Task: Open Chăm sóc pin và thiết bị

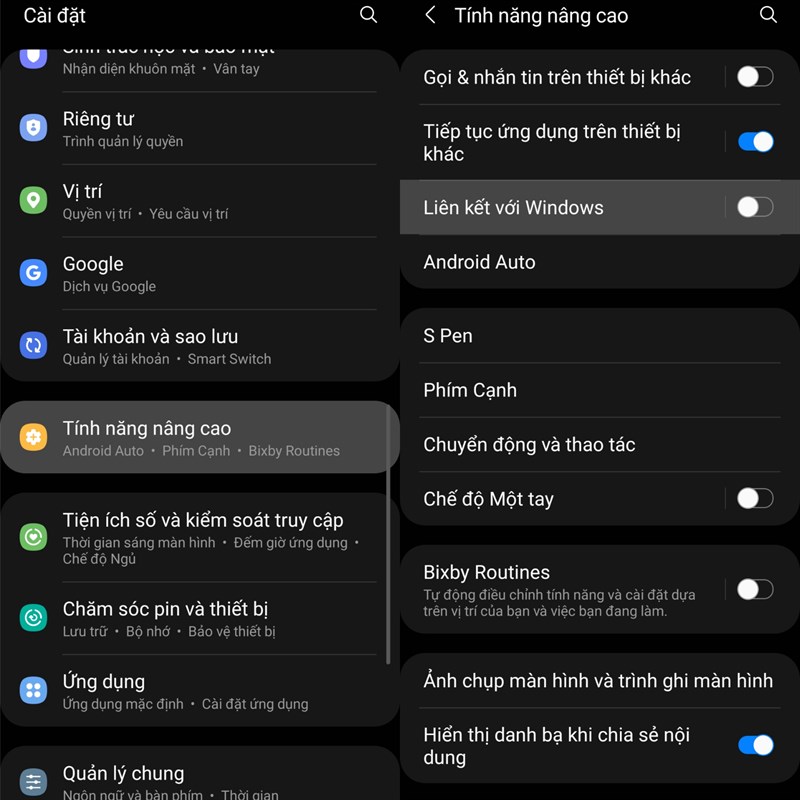Action: point(200,618)
